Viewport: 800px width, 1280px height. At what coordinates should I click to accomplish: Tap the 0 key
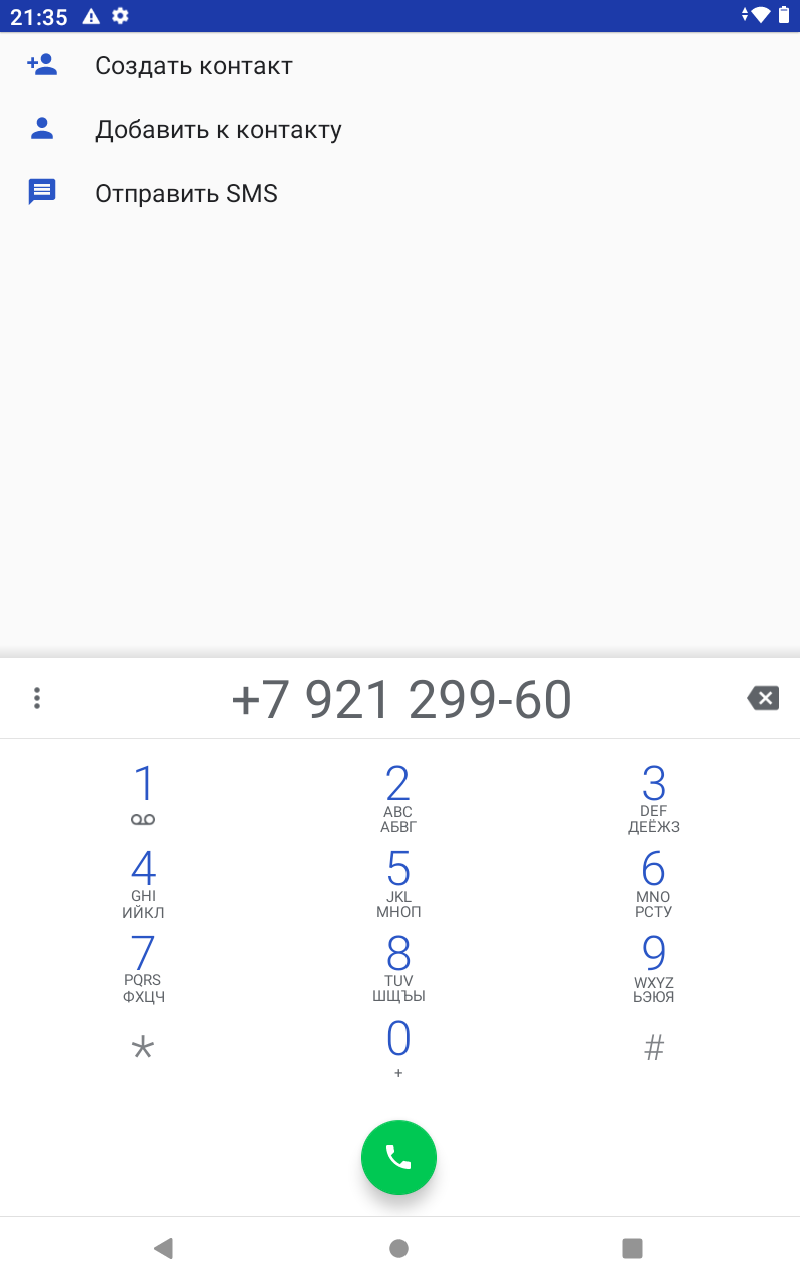click(398, 1048)
